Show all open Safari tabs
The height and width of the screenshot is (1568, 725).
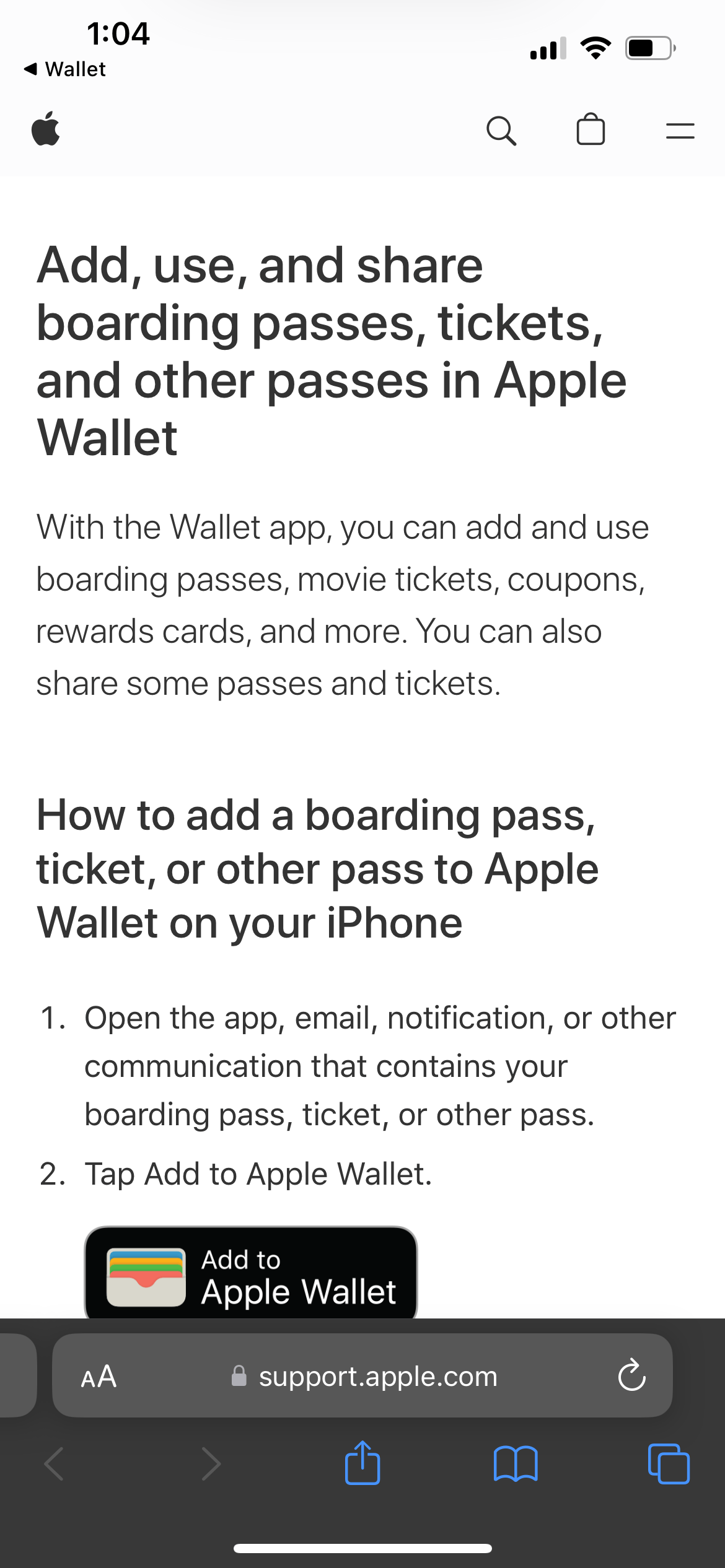coord(668,1463)
